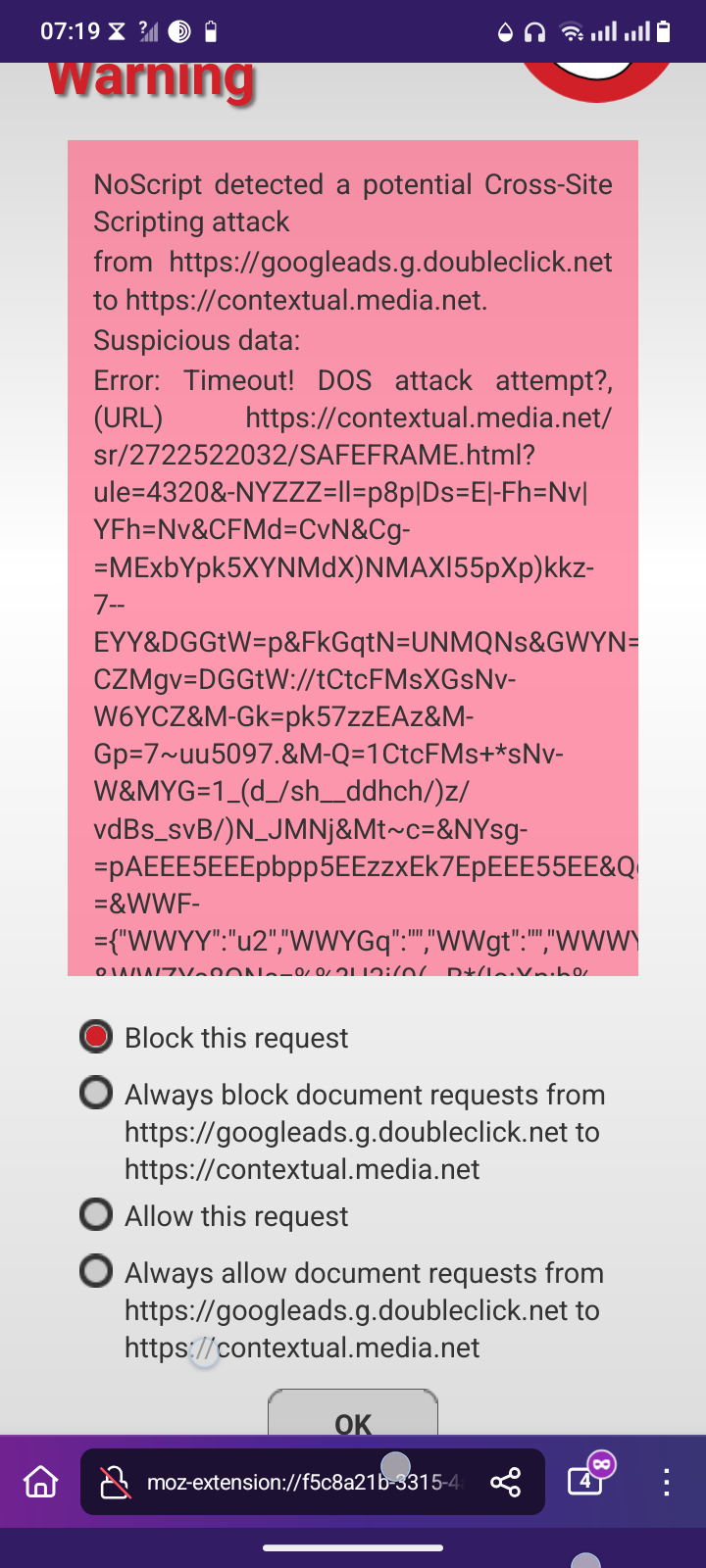The image size is (706, 1568).
Task: Confirm the choice with OK
Action: 353,1419
